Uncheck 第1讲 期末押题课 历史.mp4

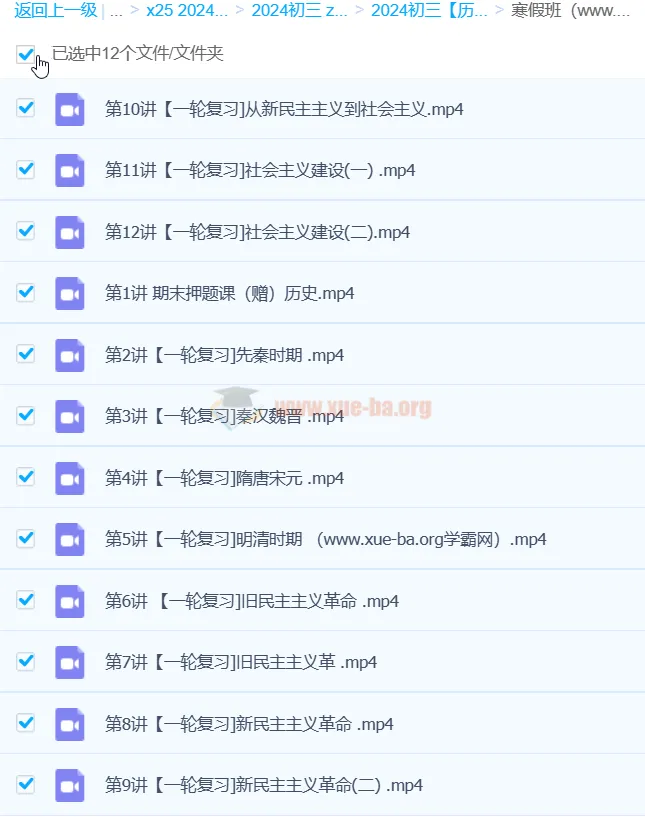pos(26,292)
